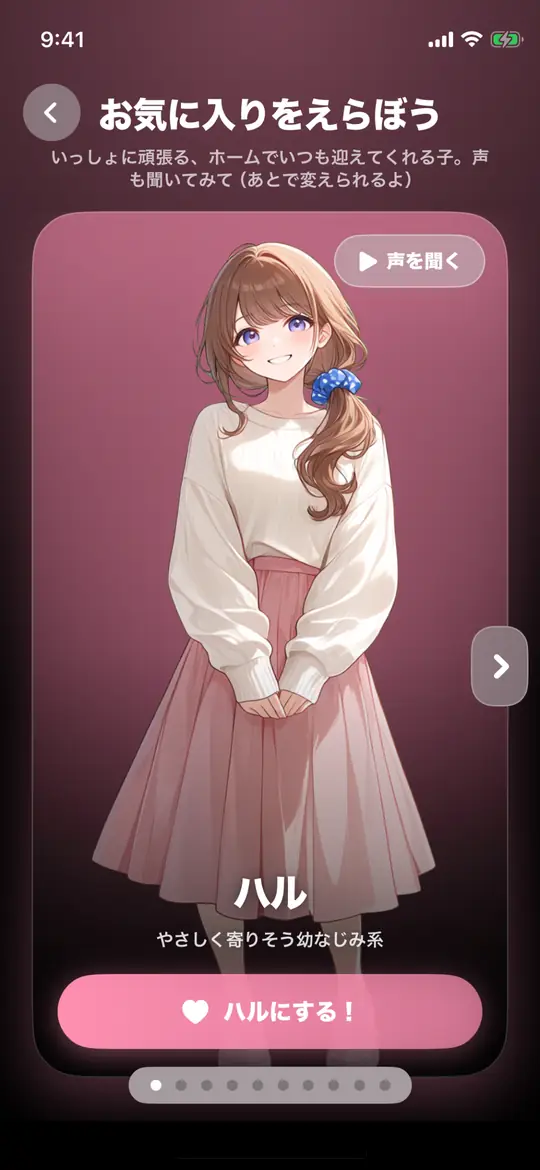
Task: Show the next character with the right arrow
Action: click(x=500, y=666)
